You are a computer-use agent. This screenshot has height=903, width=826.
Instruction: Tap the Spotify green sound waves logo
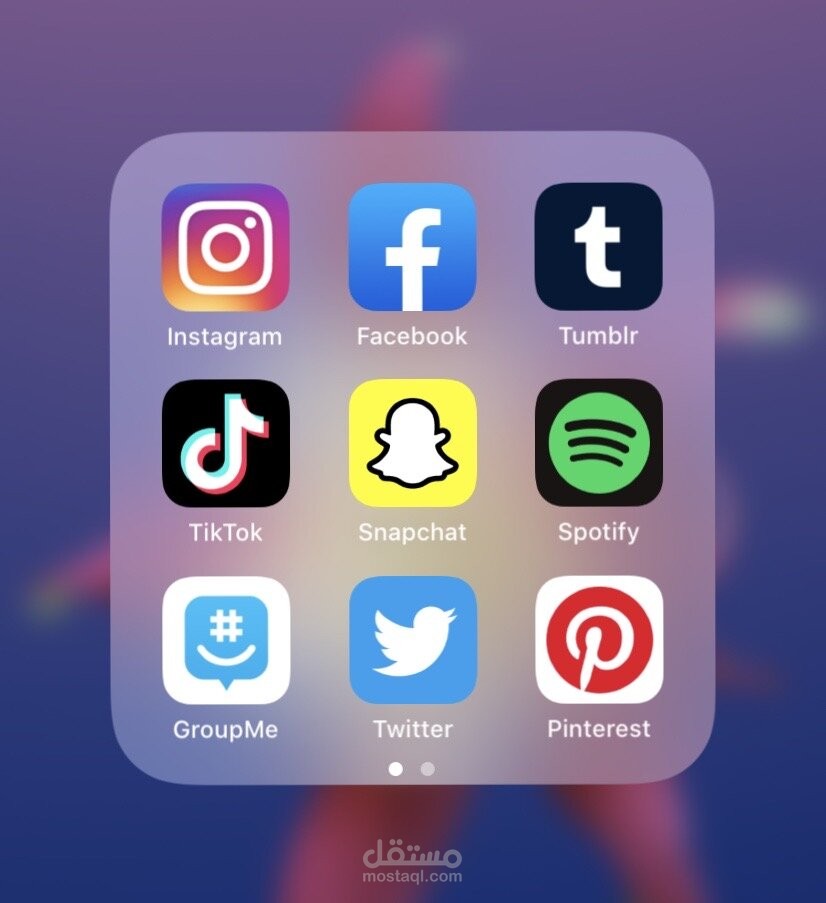pyautogui.click(x=598, y=443)
